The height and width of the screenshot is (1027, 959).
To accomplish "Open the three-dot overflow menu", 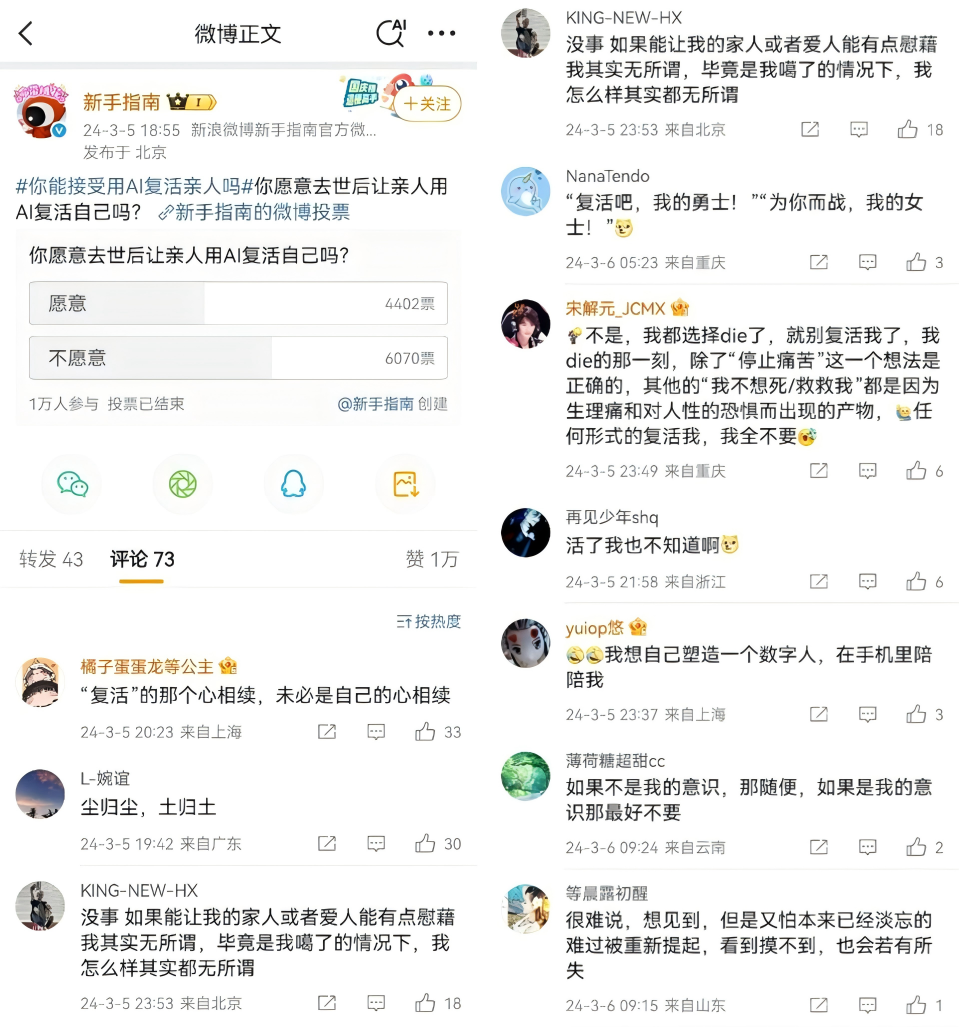I will point(441,33).
